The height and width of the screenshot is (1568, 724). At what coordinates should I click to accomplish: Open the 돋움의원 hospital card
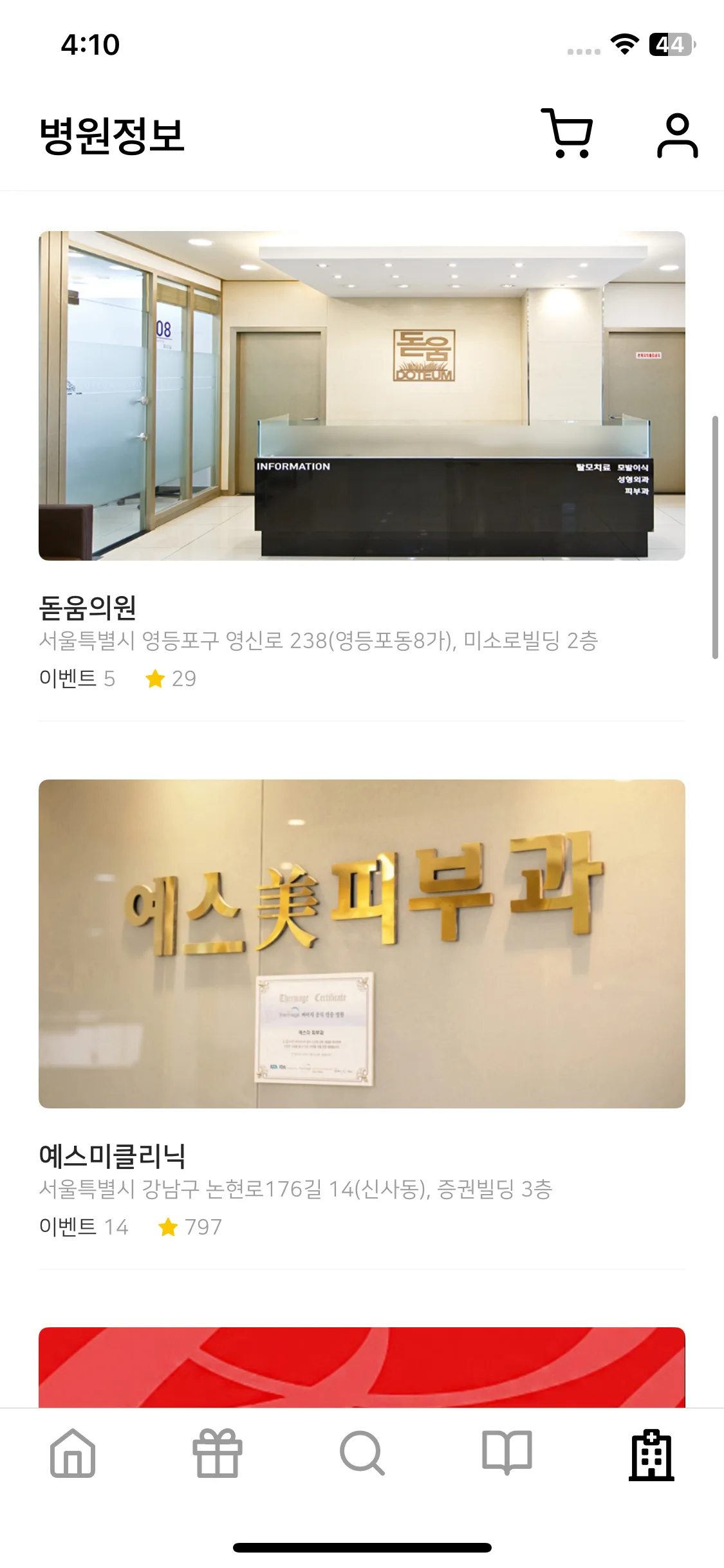point(362,396)
